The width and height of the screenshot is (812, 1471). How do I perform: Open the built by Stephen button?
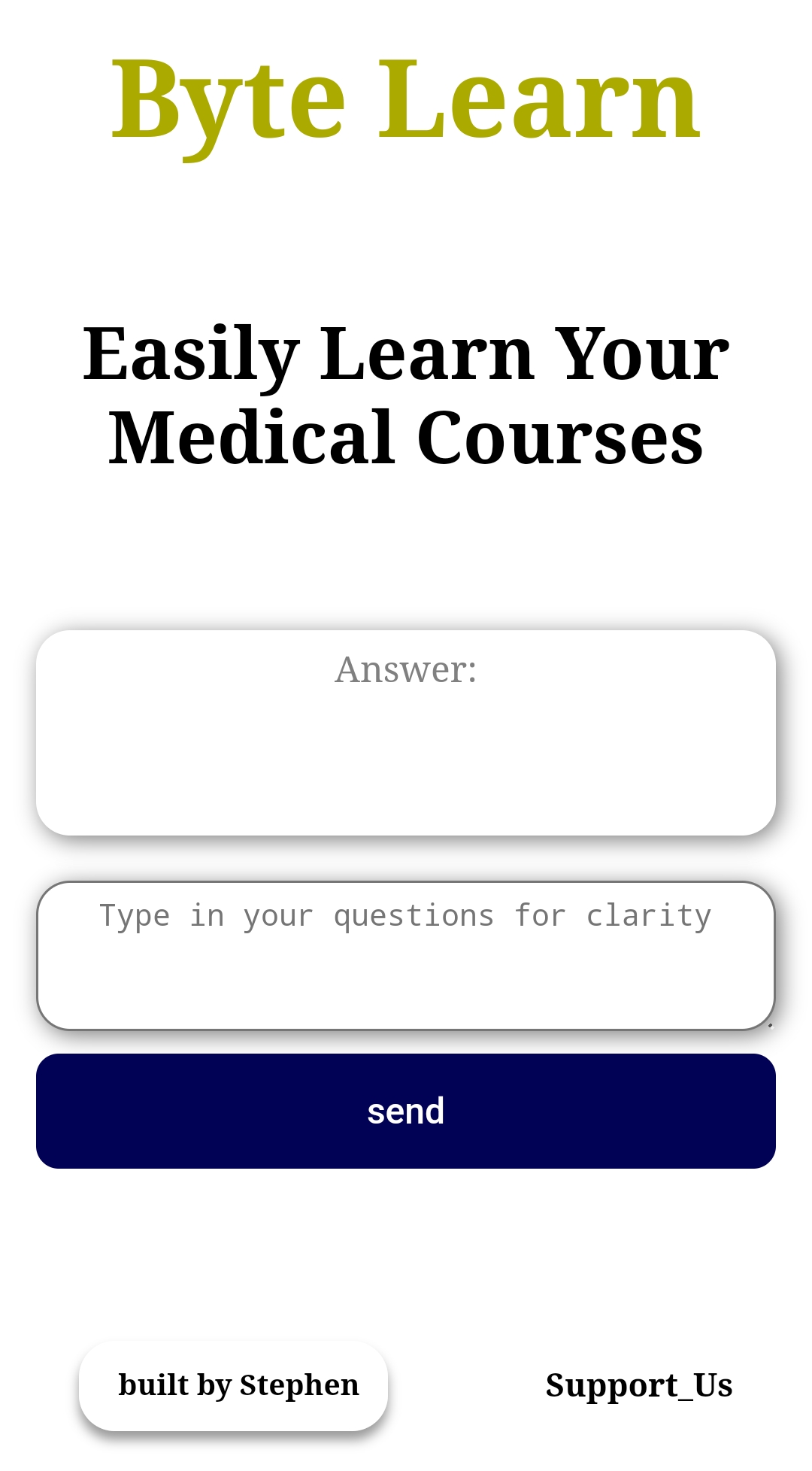[233, 1385]
